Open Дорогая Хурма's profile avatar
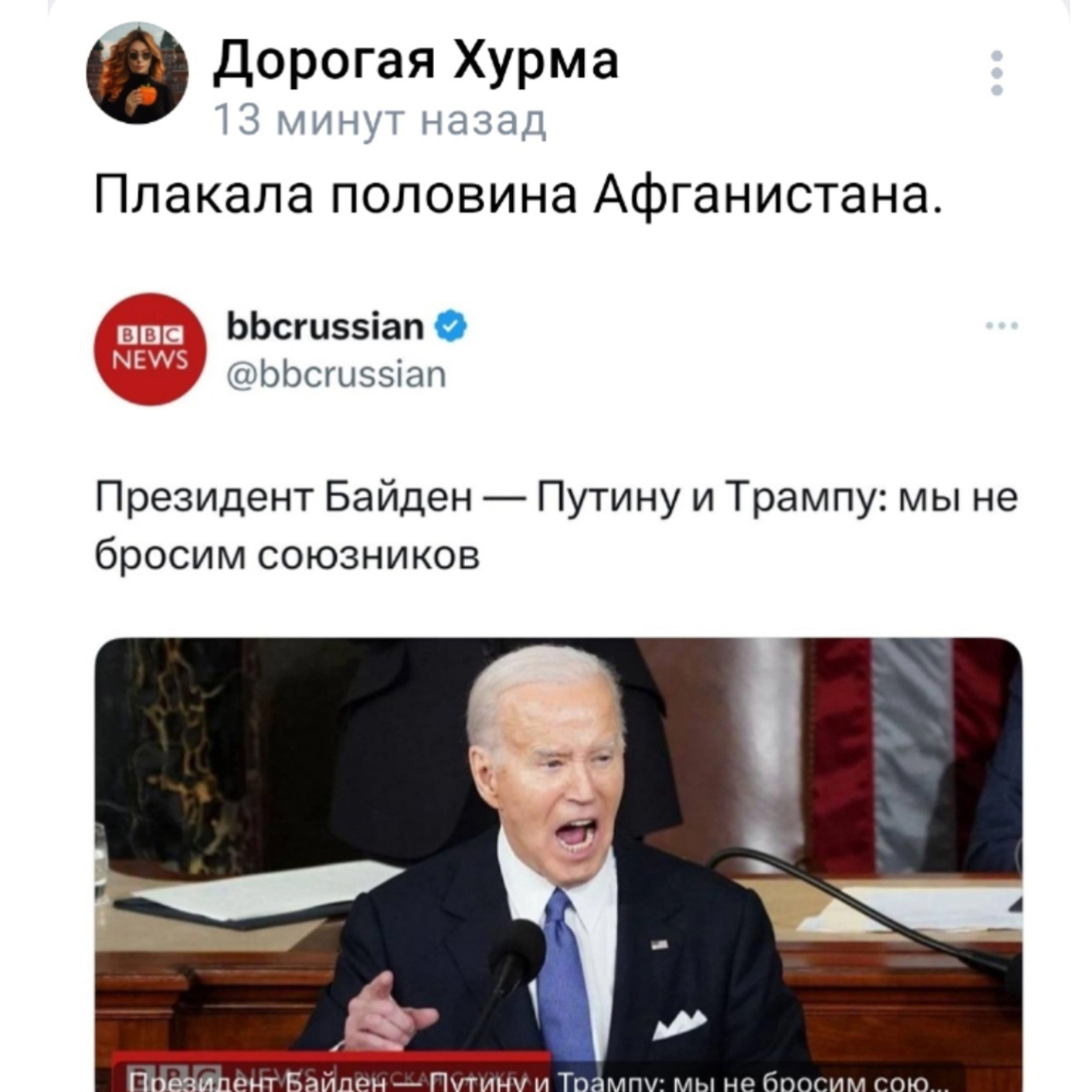 137,73
